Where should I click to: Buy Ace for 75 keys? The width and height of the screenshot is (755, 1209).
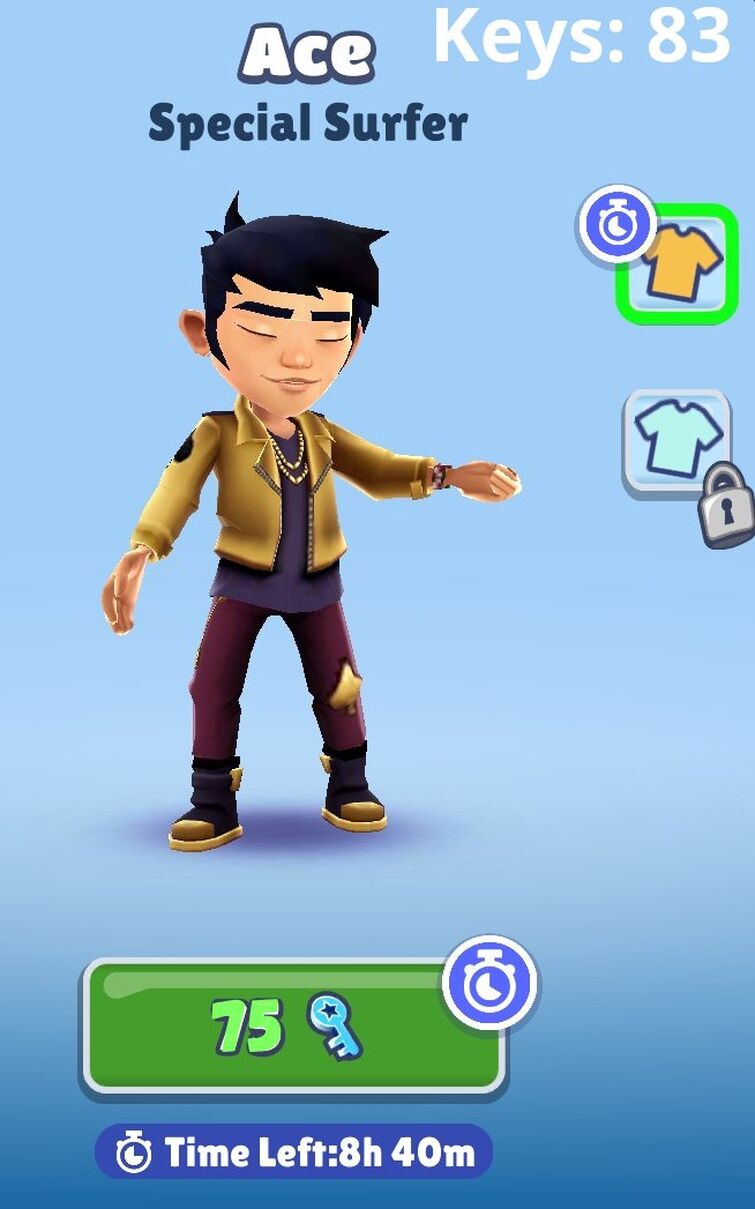292,1027
